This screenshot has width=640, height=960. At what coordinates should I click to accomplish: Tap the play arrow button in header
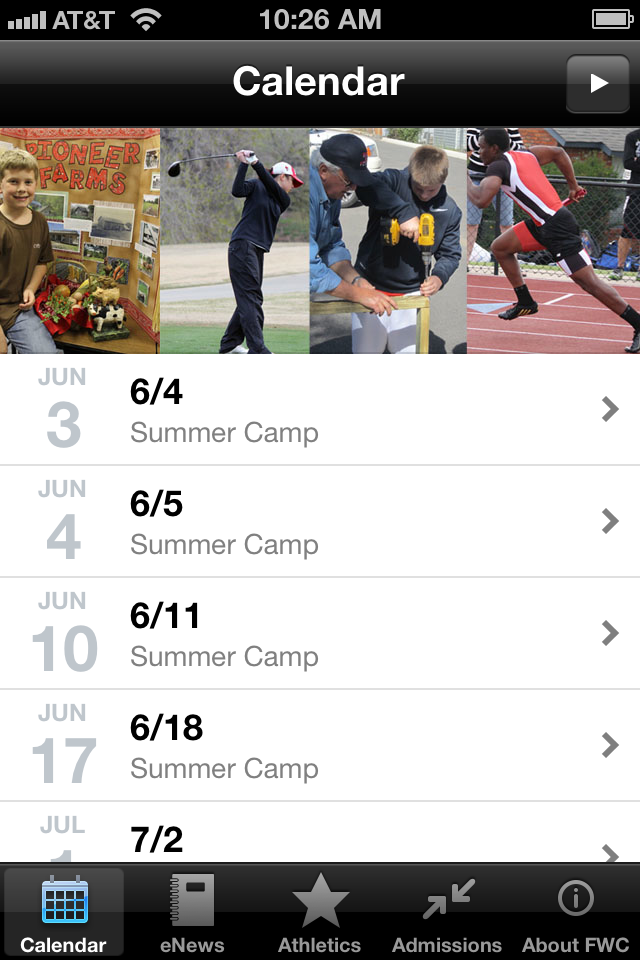(x=598, y=83)
